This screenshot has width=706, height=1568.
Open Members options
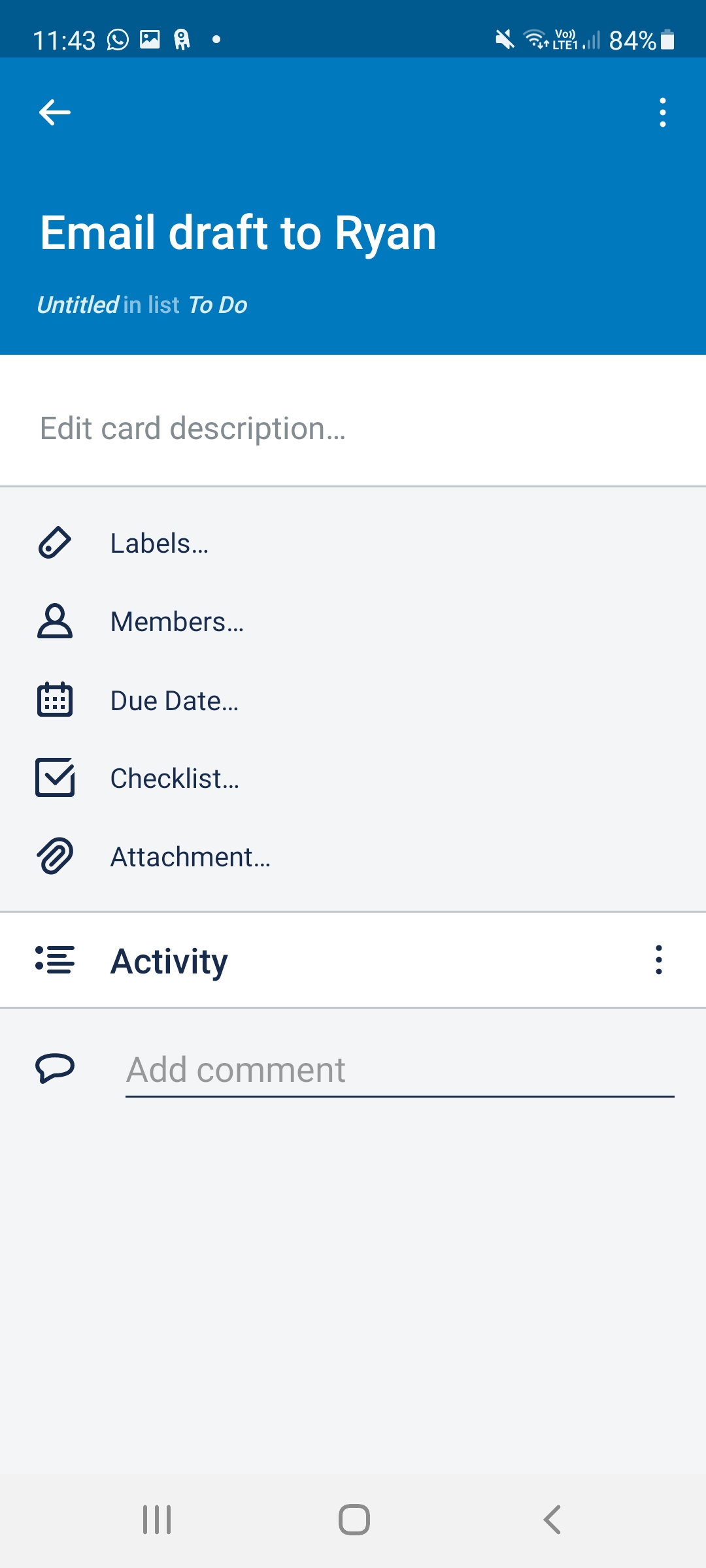pyautogui.click(x=353, y=621)
